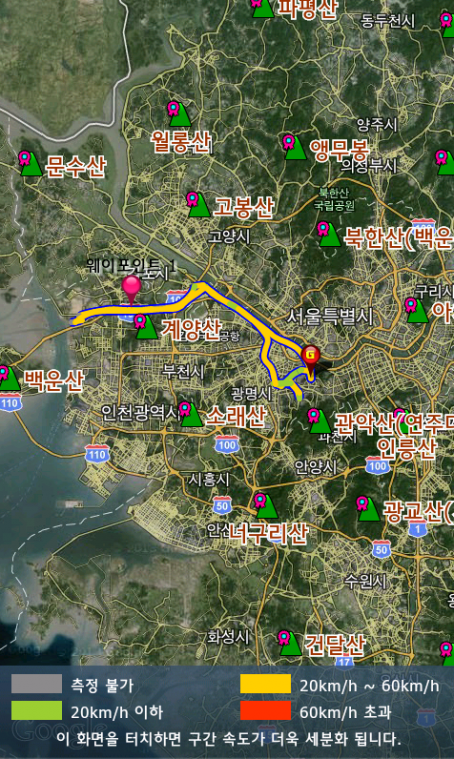Open the 소래산 mountain marker

pyautogui.click(x=190, y=414)
